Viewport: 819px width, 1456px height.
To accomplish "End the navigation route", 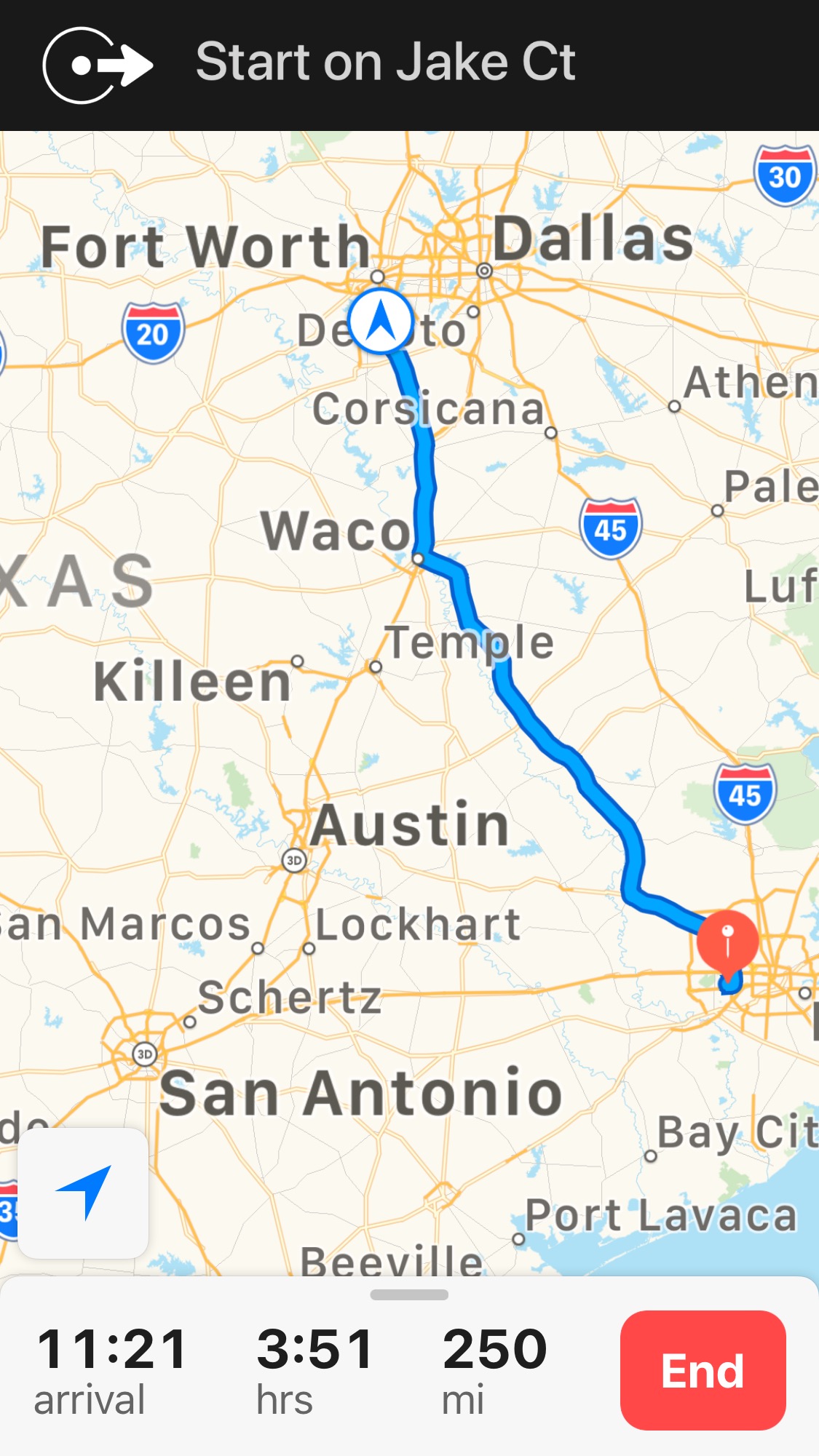I will 703,1370.
